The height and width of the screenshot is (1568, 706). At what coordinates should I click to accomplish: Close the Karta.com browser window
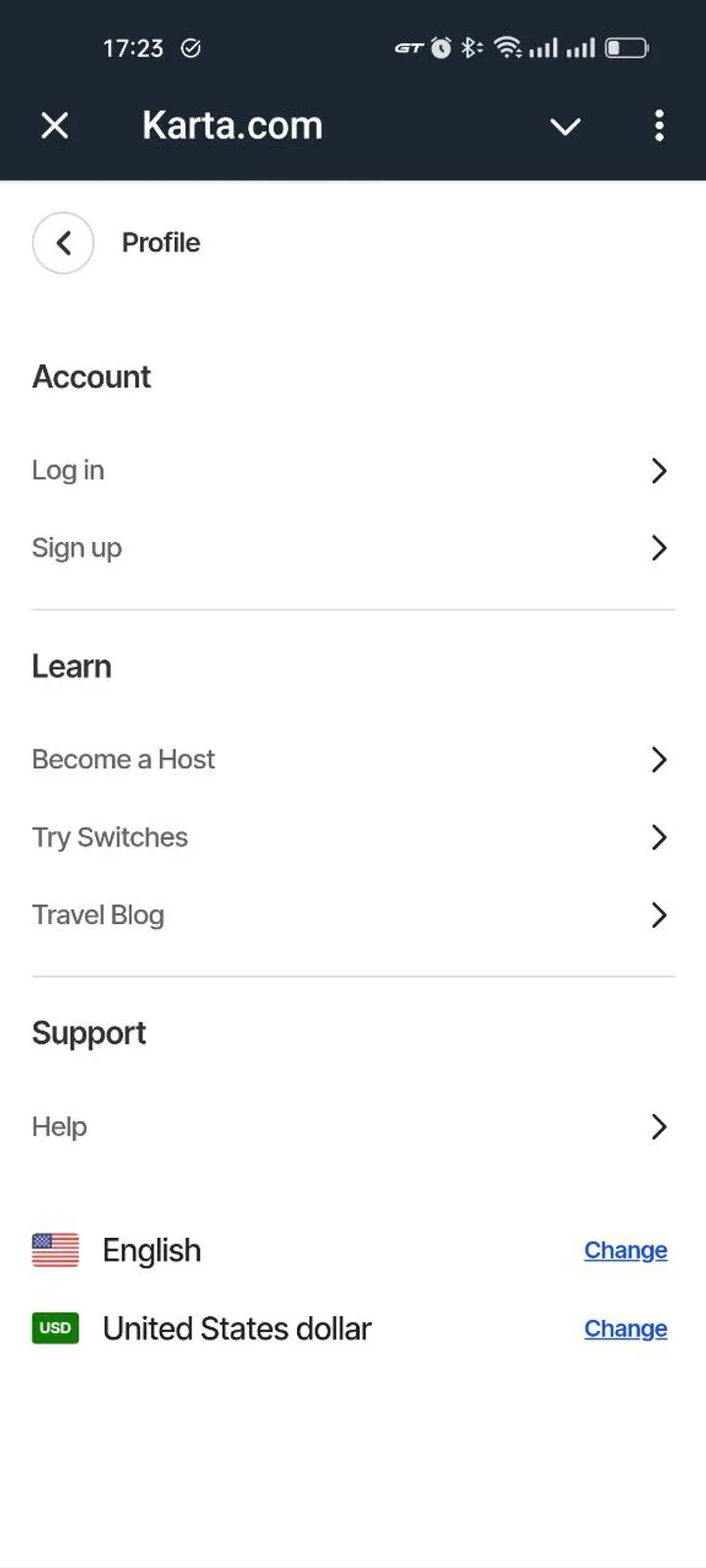tap(55, 125)
